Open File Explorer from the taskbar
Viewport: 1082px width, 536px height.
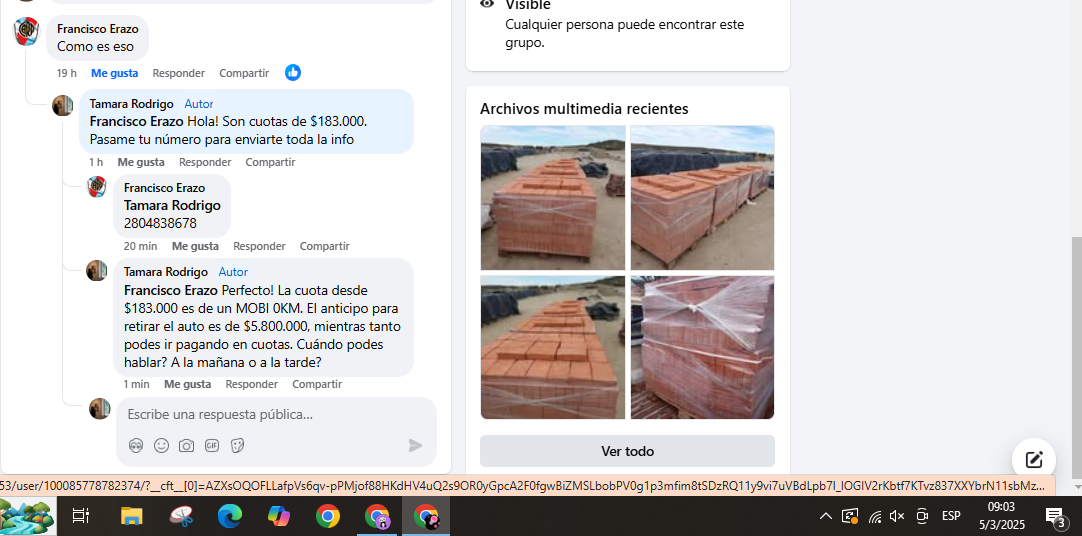[132, 516]
